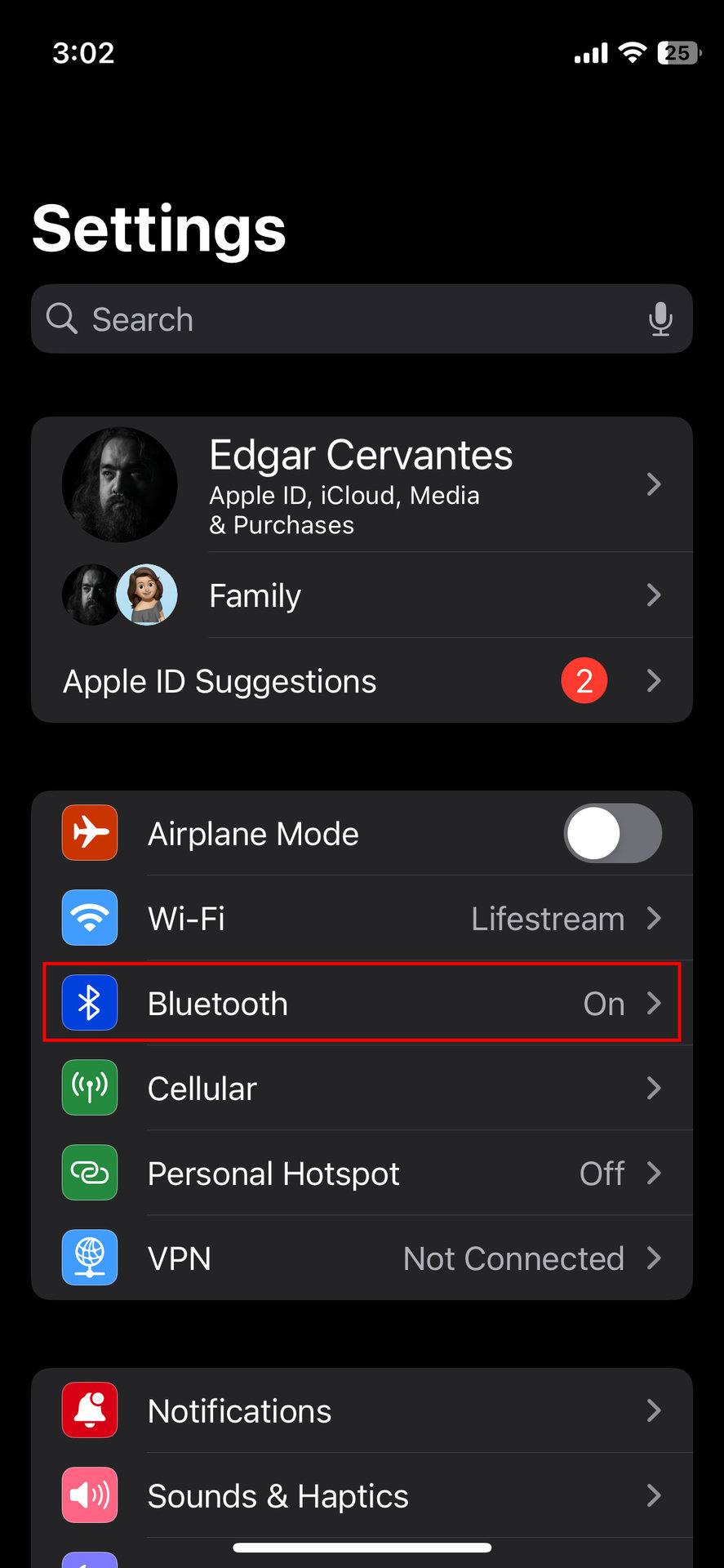
Task: Open VPN settings
Action: click(362, 1258)
